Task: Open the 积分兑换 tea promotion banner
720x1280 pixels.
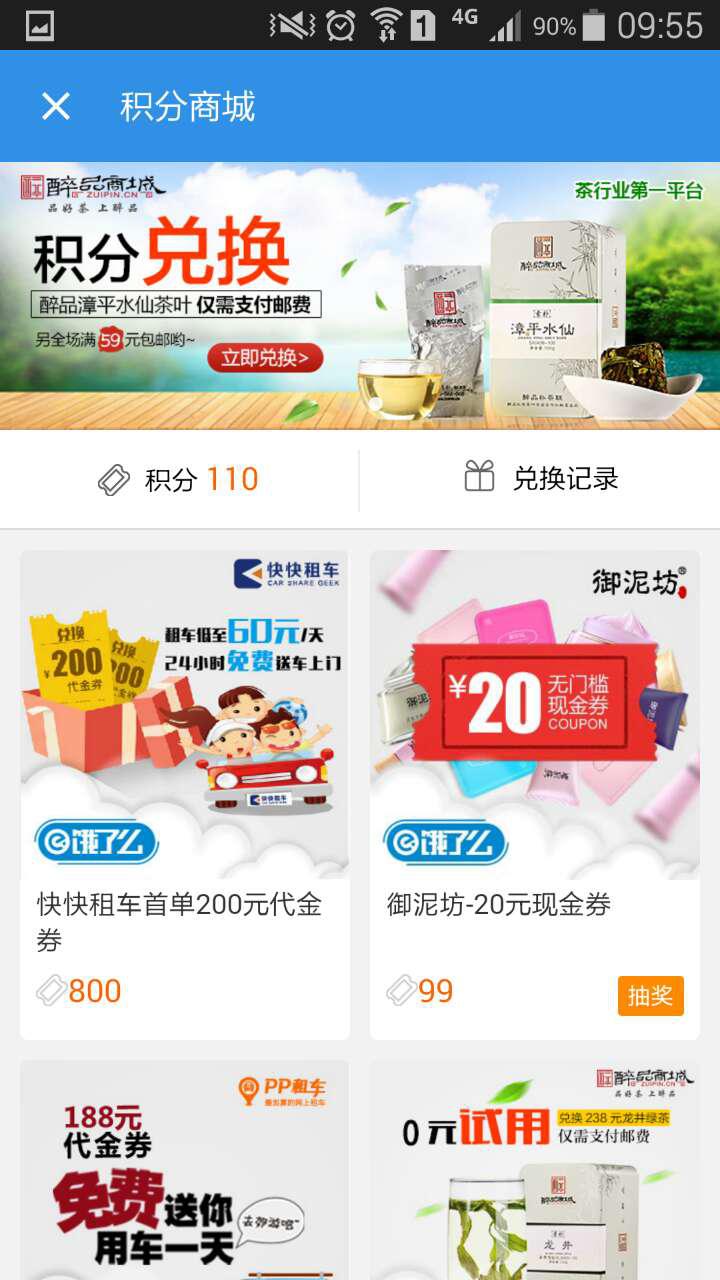Action: pyautogui.click(x=360, y=296)
